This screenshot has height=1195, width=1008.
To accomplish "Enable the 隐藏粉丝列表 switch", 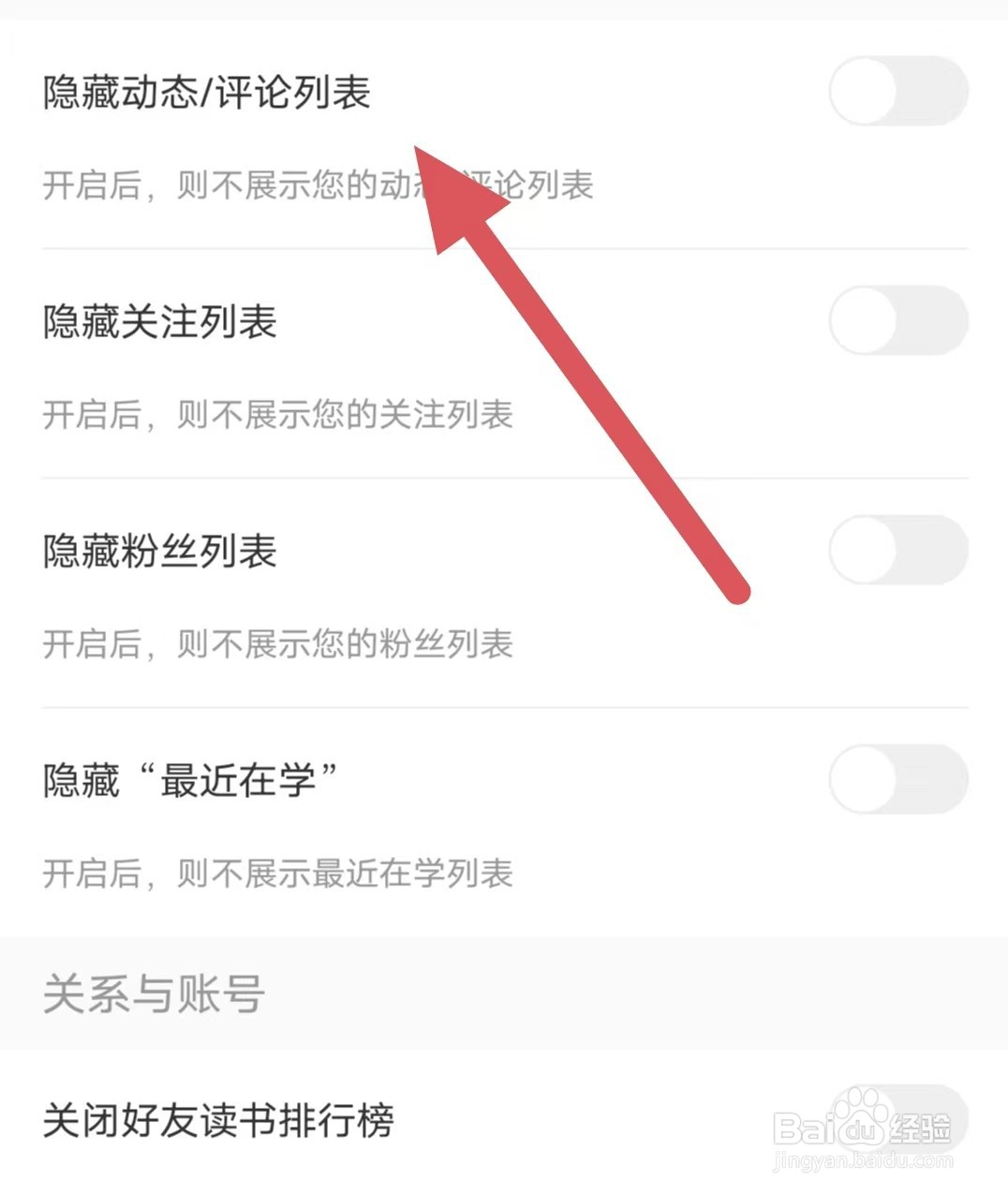I will pos(897,552).
